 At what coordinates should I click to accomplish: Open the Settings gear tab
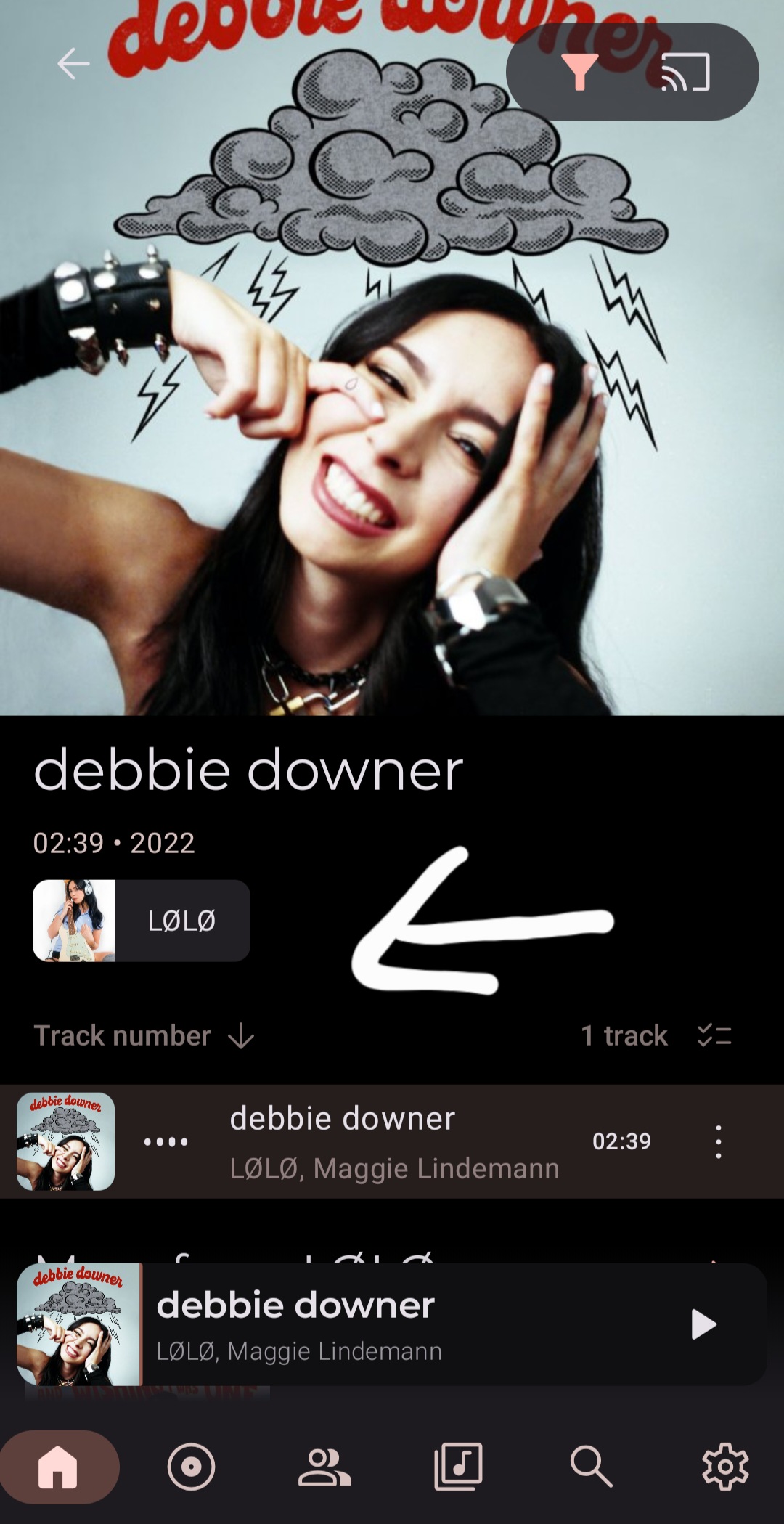pos(725,1467)
